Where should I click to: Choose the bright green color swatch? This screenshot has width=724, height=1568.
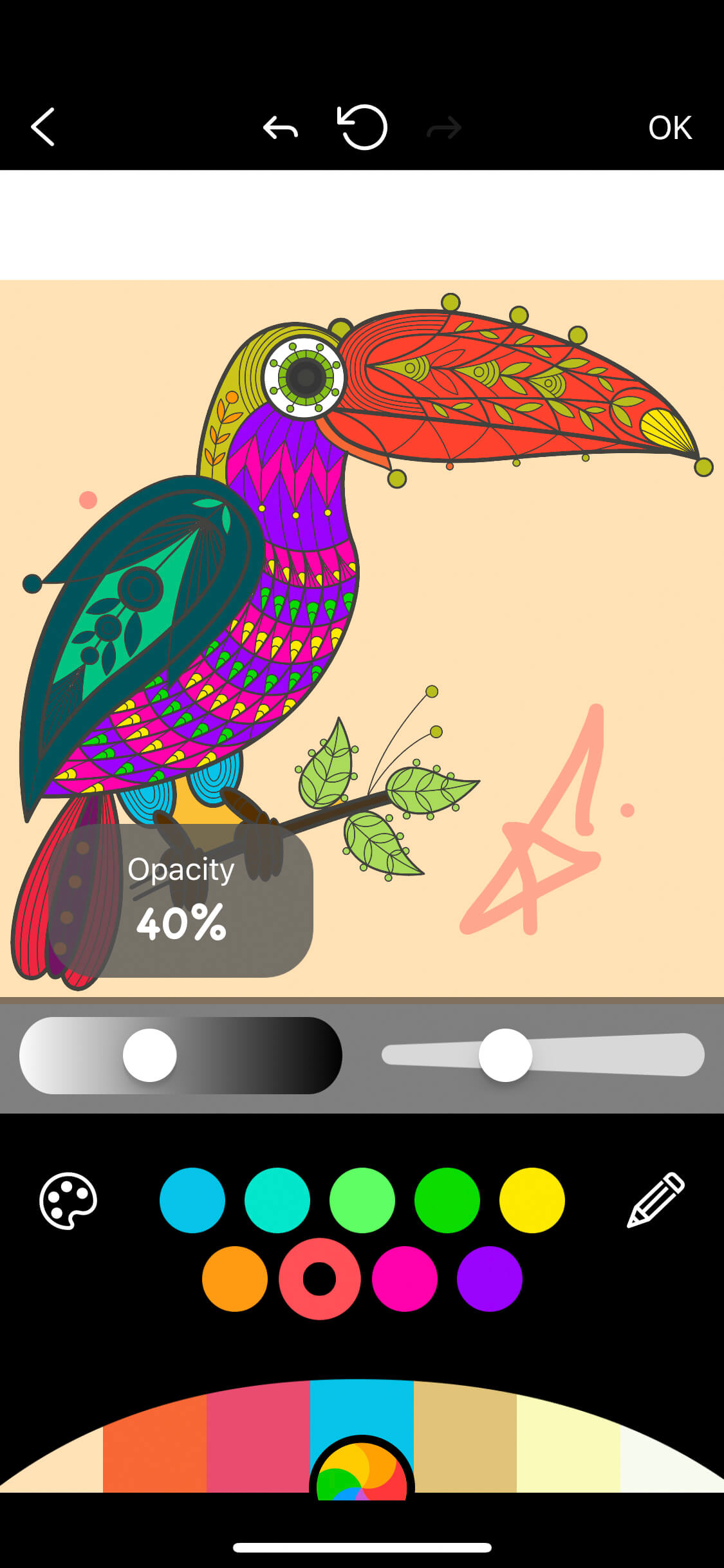click(x=447, y=1200)
